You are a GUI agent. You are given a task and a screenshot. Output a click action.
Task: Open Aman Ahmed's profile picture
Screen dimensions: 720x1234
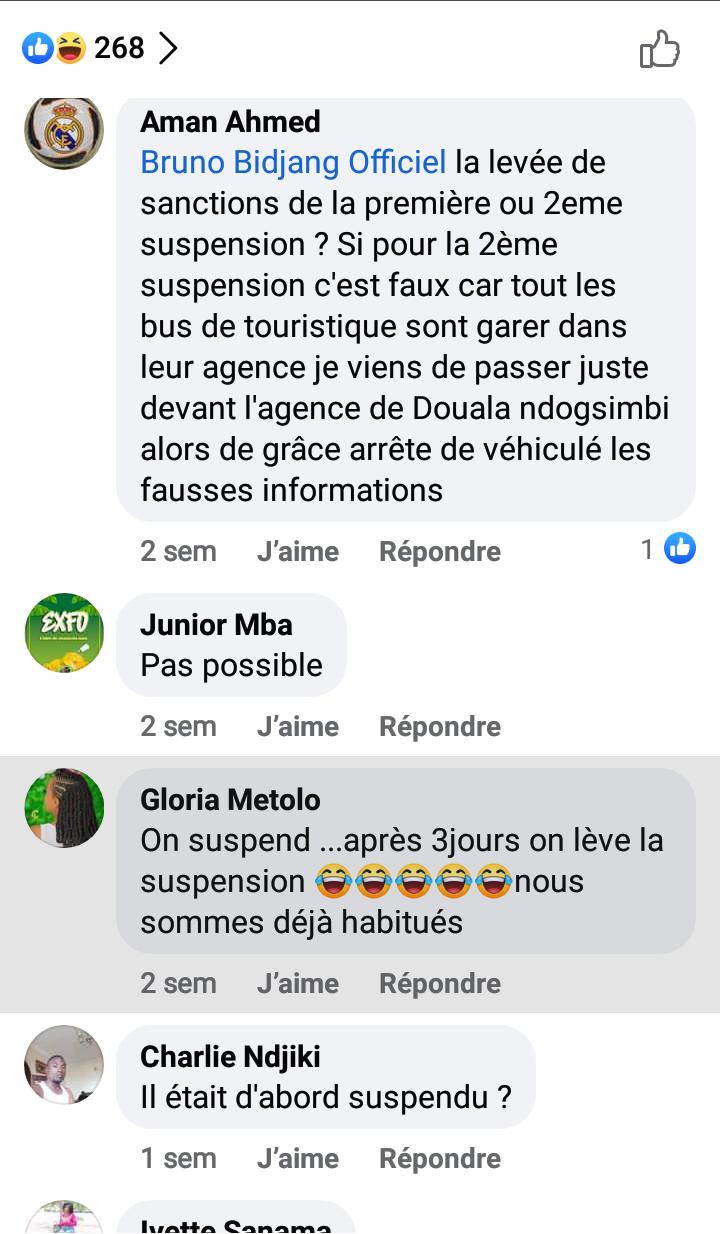point(64,133)
